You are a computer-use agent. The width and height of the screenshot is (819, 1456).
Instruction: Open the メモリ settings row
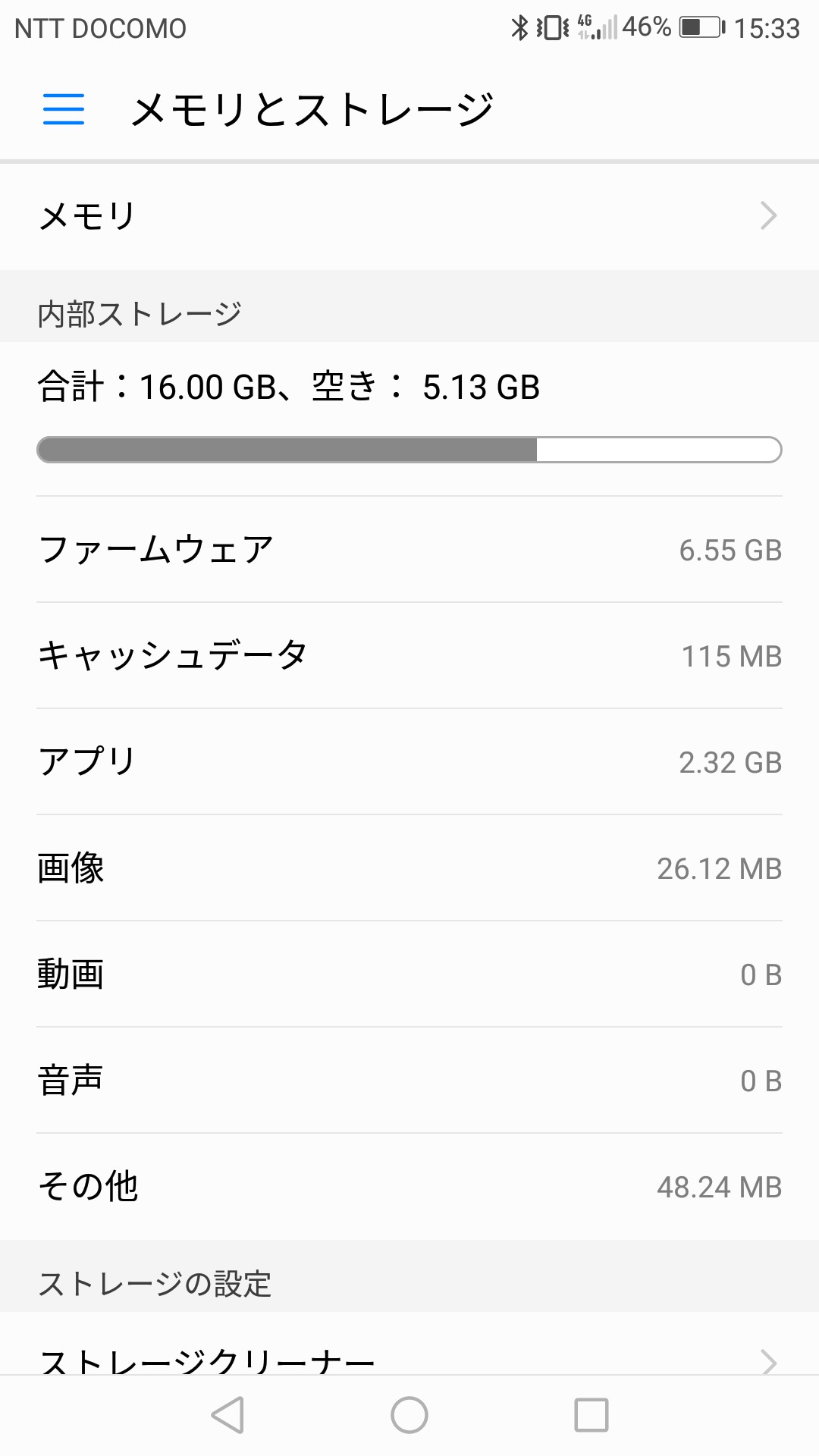[409, 216]
